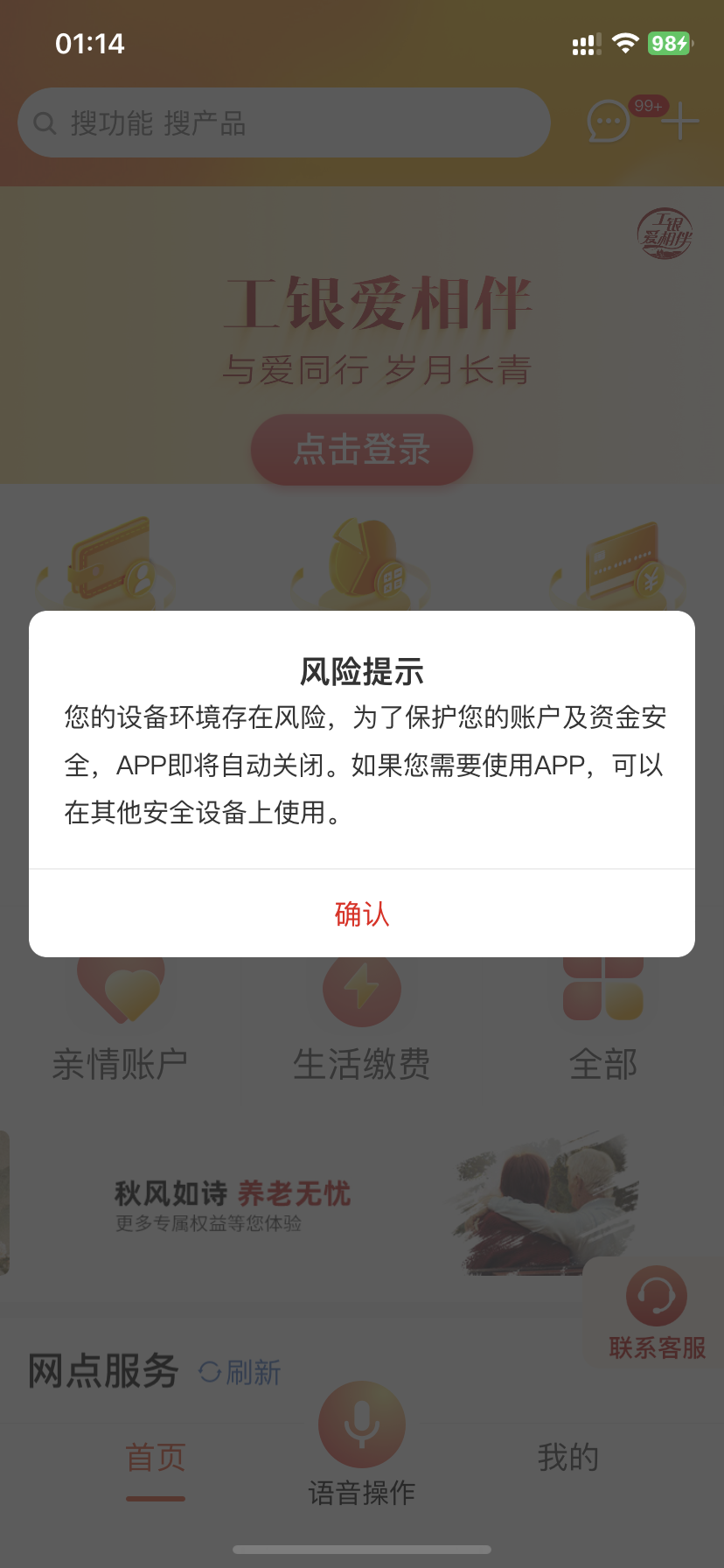Screen dimensions: 724x1568
Task: Click the 工银爱相伴 stamp emblem
Action: click(x=666, y=234)
